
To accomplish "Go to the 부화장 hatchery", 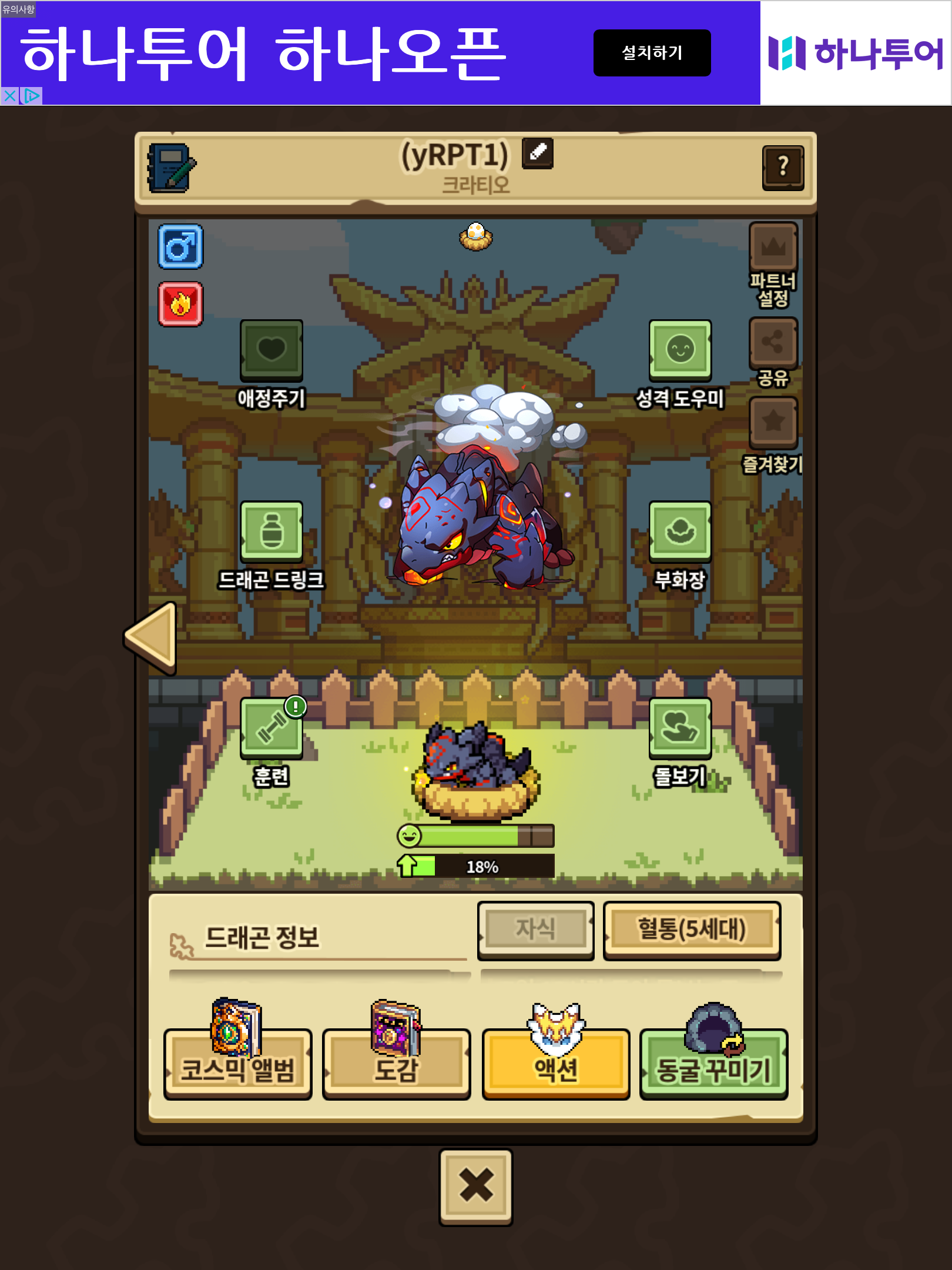I will pos(680,531).
